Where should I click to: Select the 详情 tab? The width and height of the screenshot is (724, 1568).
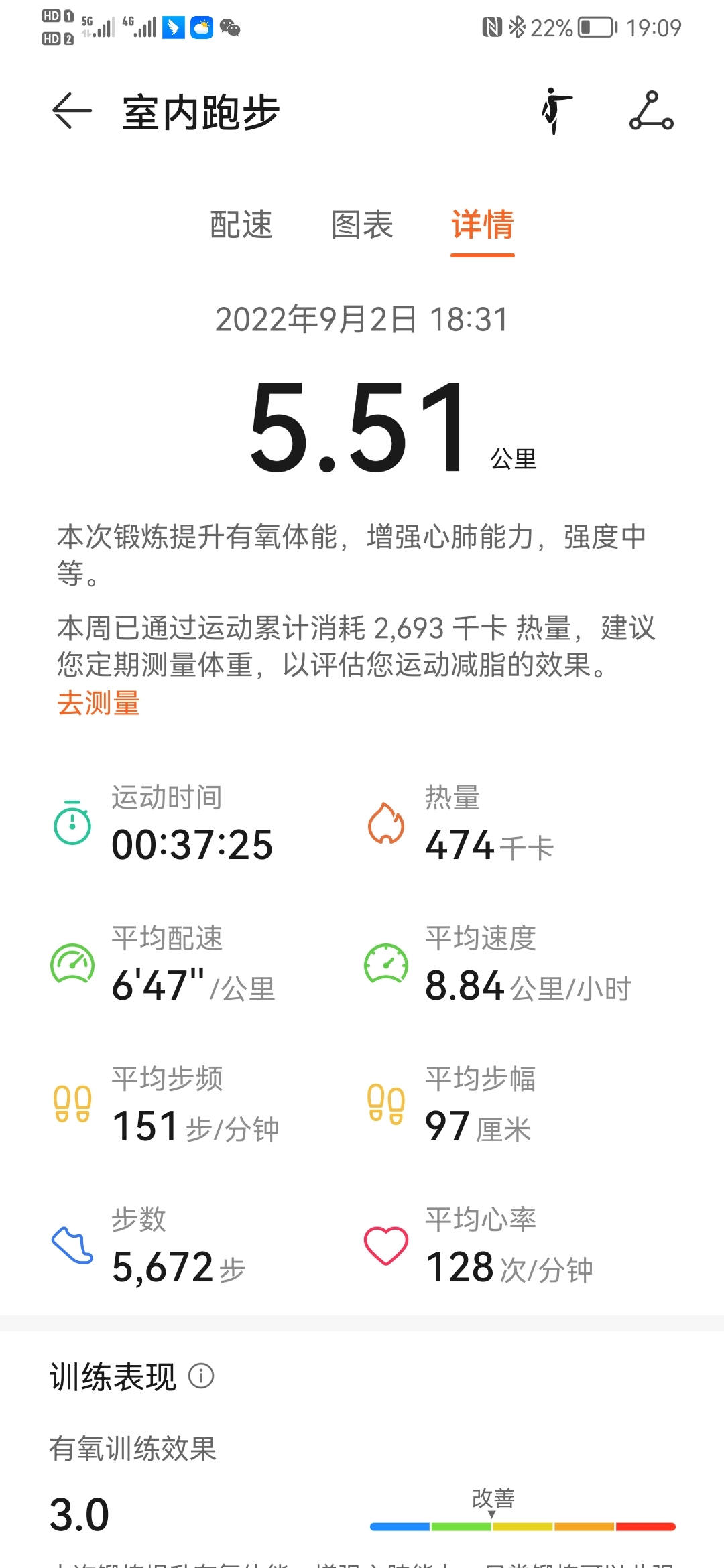click(x=482, y=225)
